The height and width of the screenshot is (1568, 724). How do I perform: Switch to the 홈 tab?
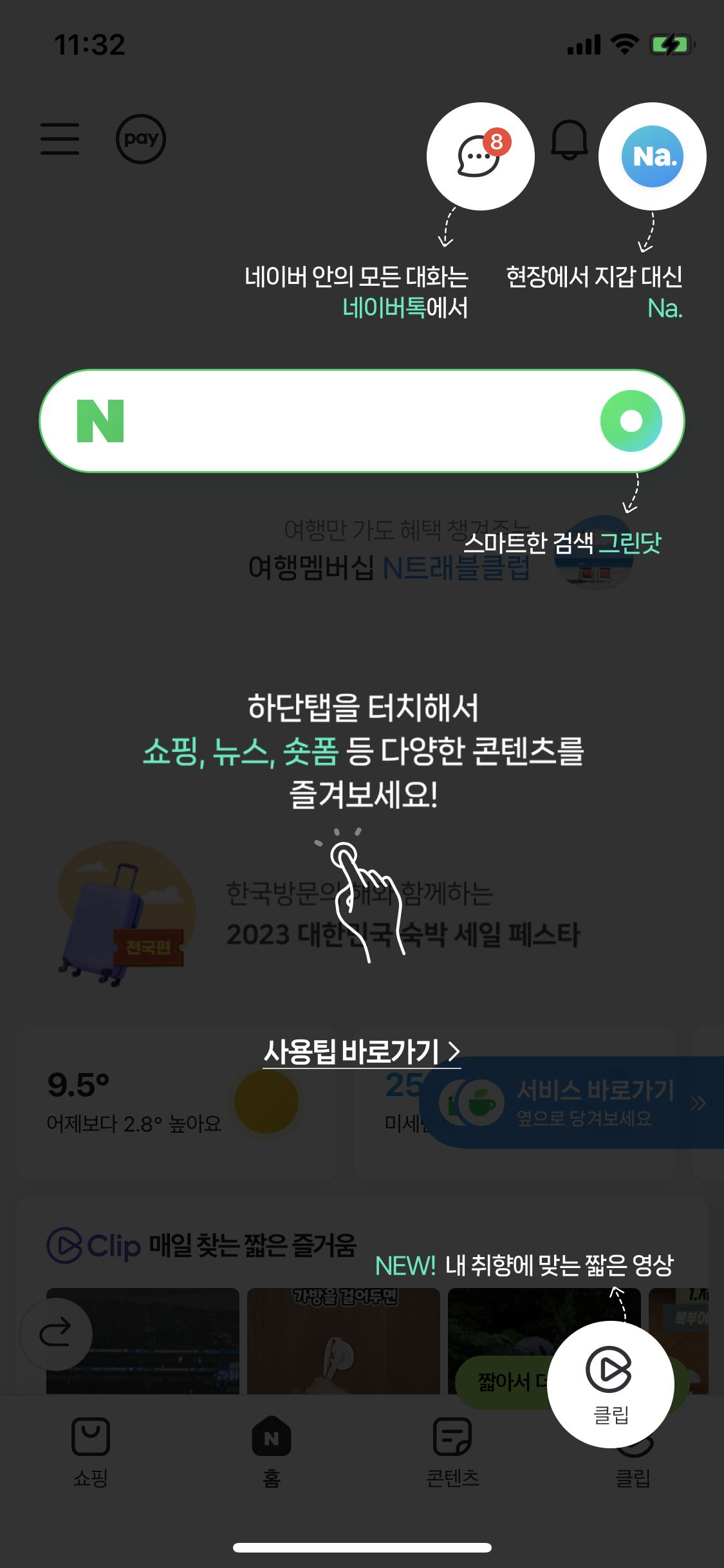point(272,1451)
